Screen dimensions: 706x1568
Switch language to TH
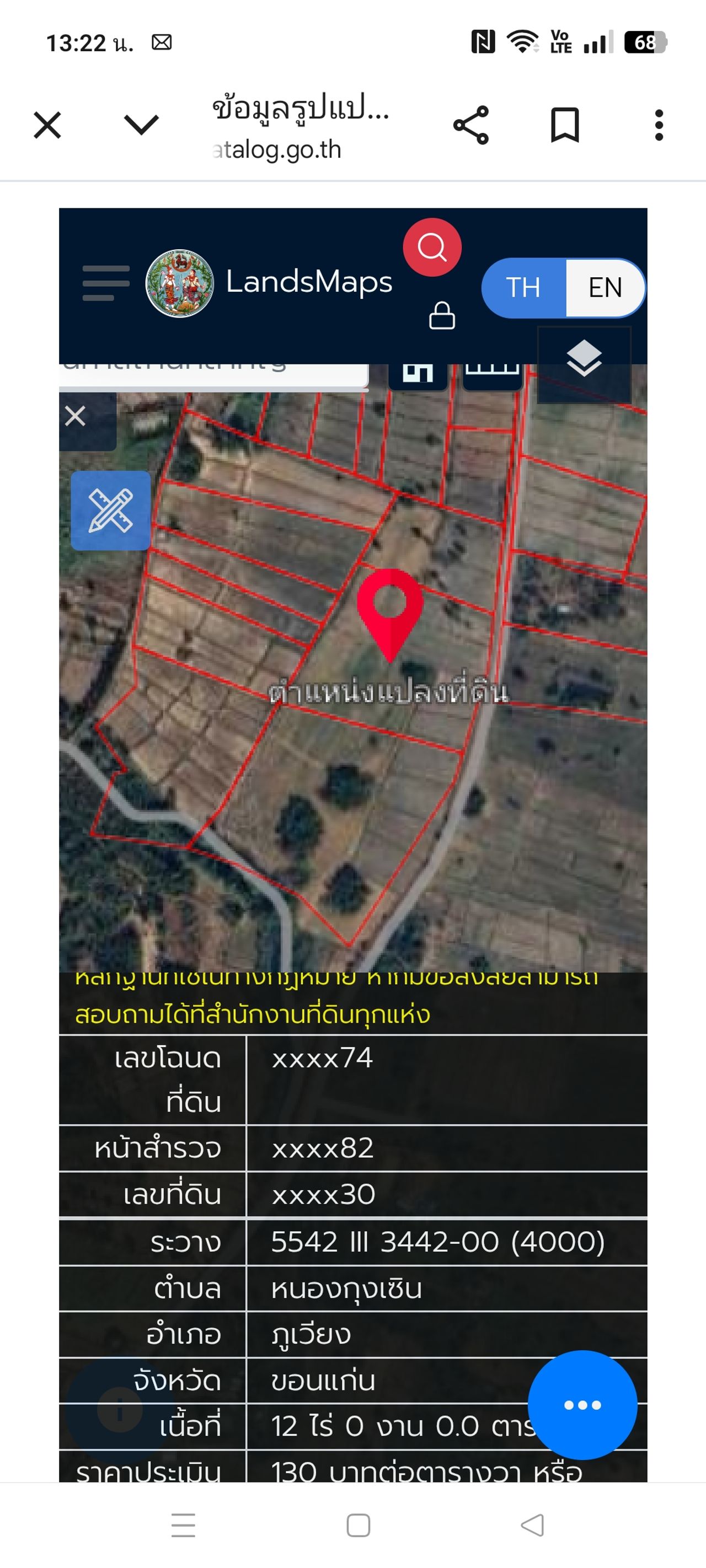coord(523,287)
